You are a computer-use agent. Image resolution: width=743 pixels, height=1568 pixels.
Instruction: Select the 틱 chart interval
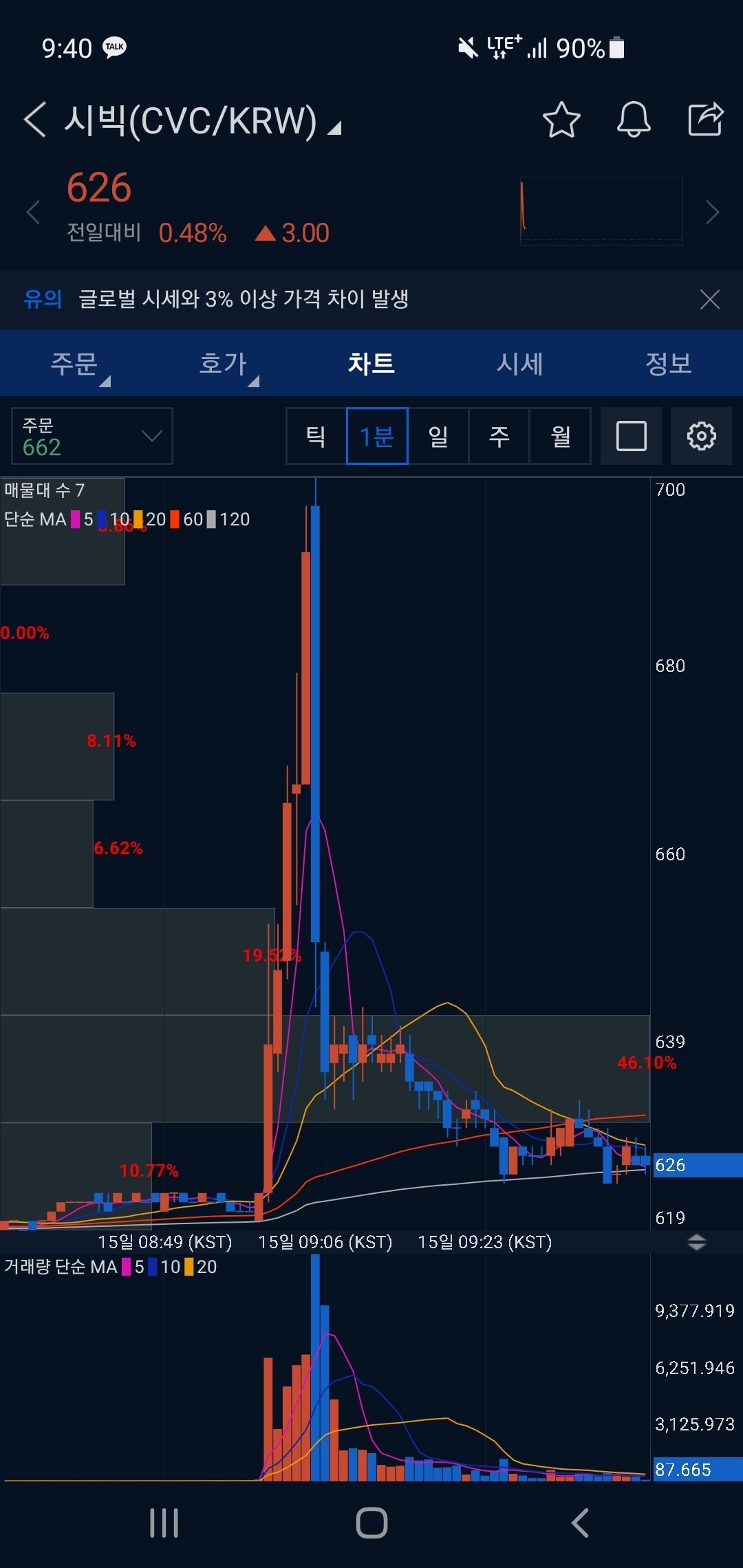pos(316,436)
